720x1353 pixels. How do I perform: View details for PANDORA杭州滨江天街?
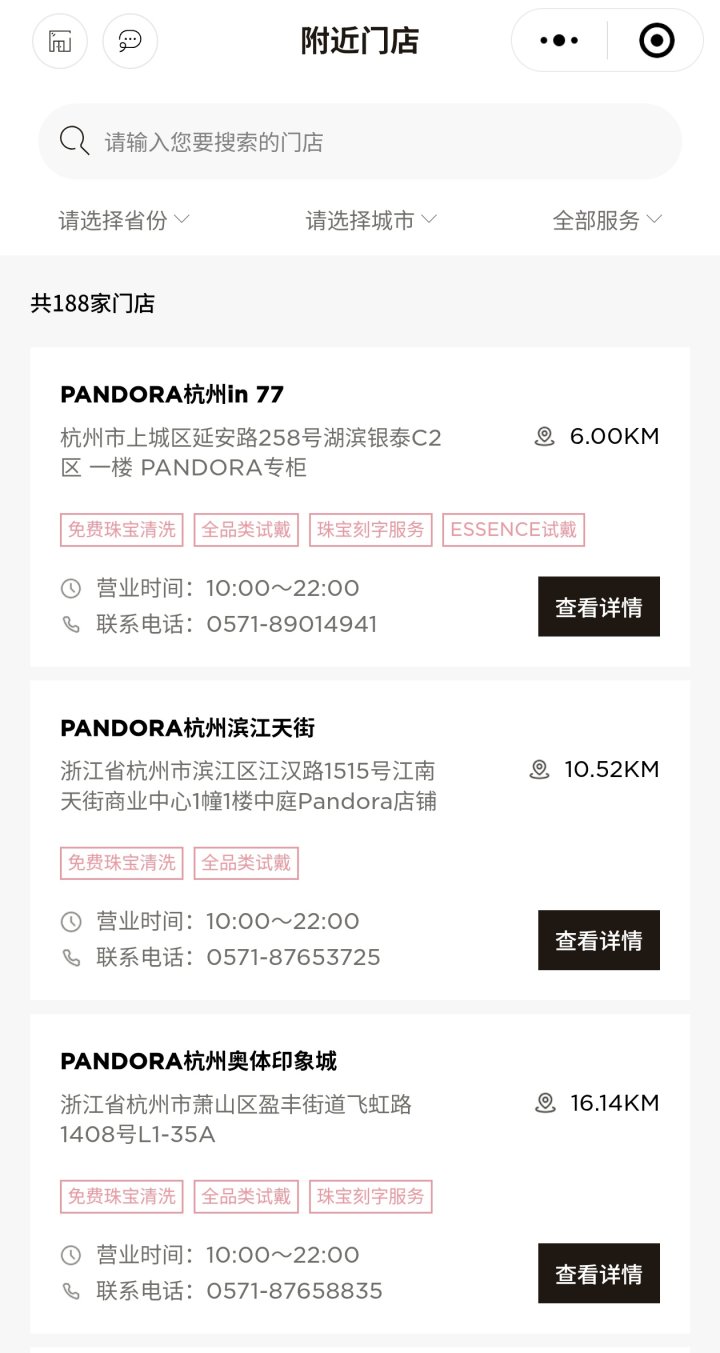coord(598,940)
